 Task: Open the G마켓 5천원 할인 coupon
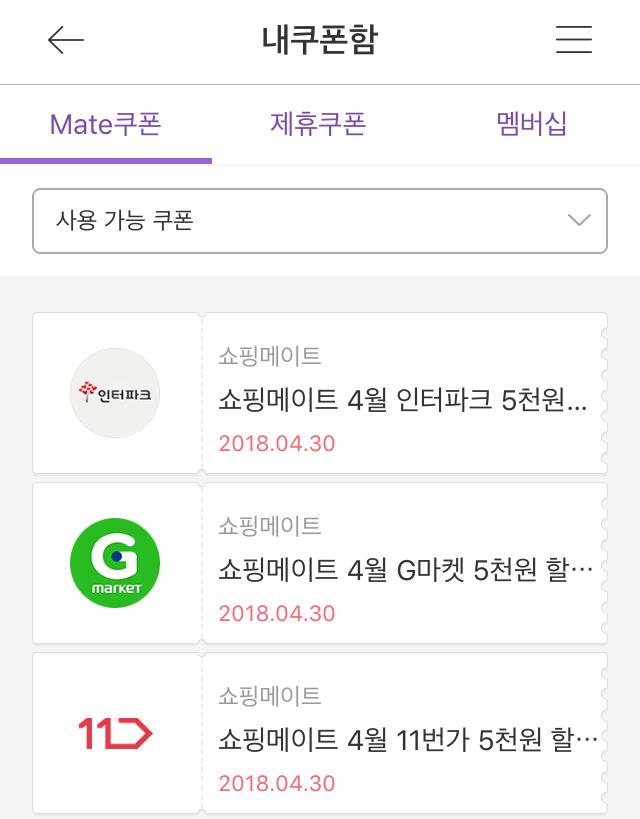click(x=403, y=571)
